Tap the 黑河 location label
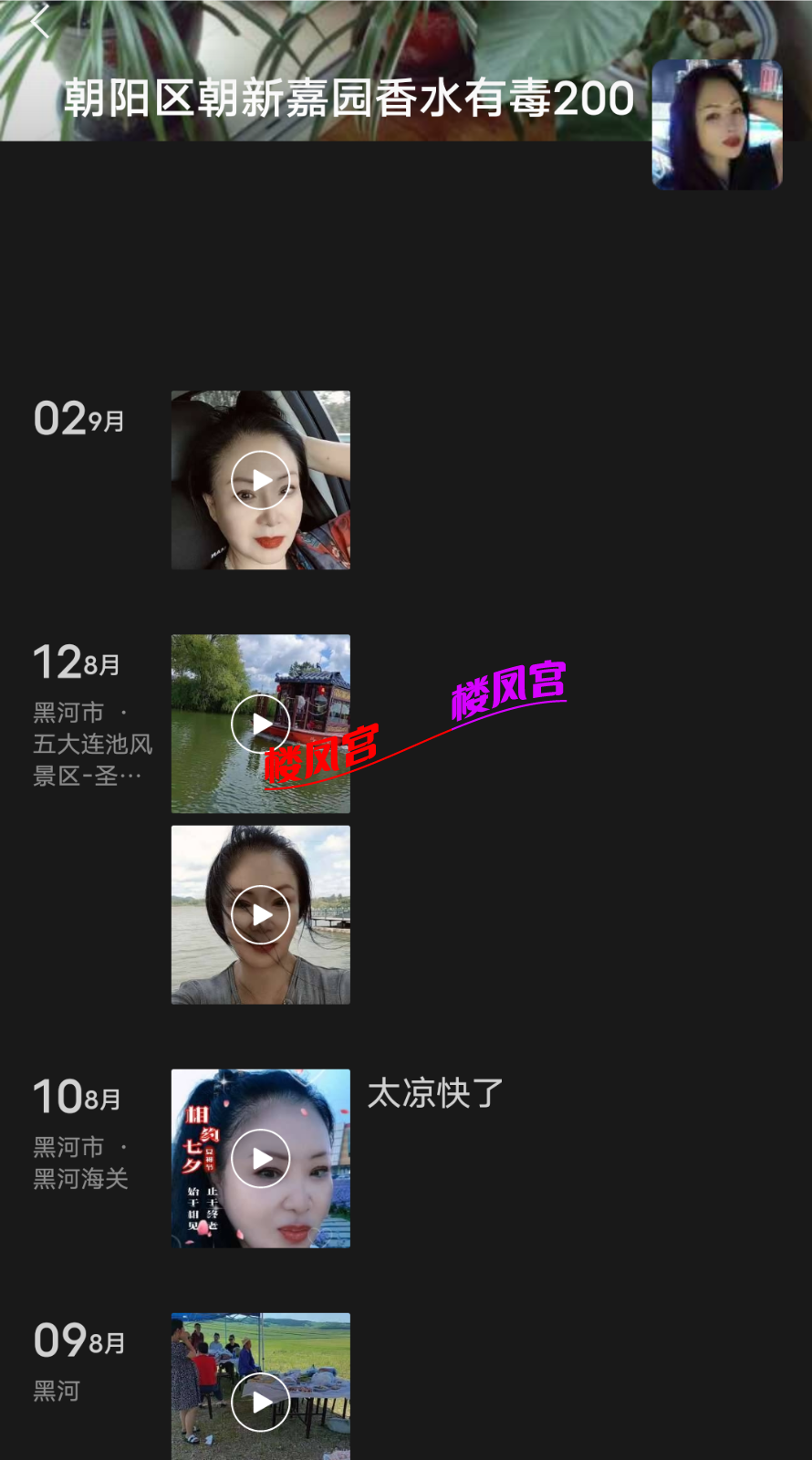The height and width of the screenshot is (1460, 812). pyautogui.click(x=57, y=1391)
